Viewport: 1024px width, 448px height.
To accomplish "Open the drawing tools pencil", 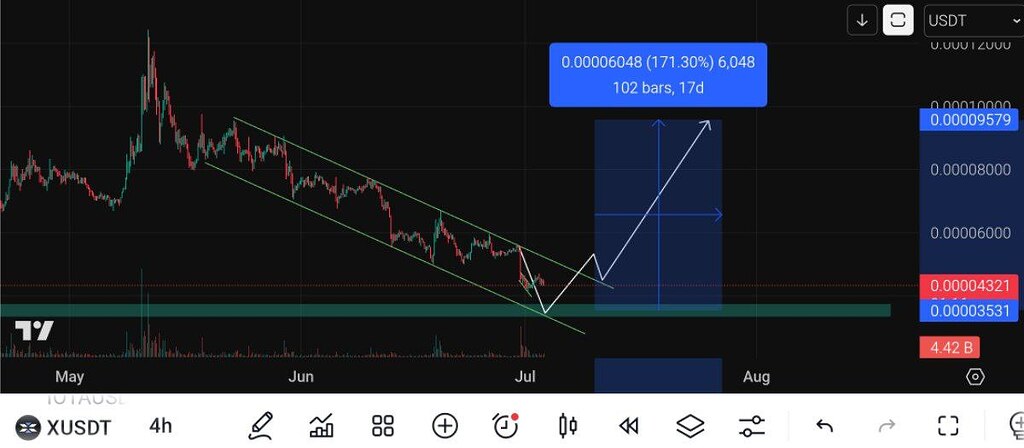I will (x=260, y=426).
